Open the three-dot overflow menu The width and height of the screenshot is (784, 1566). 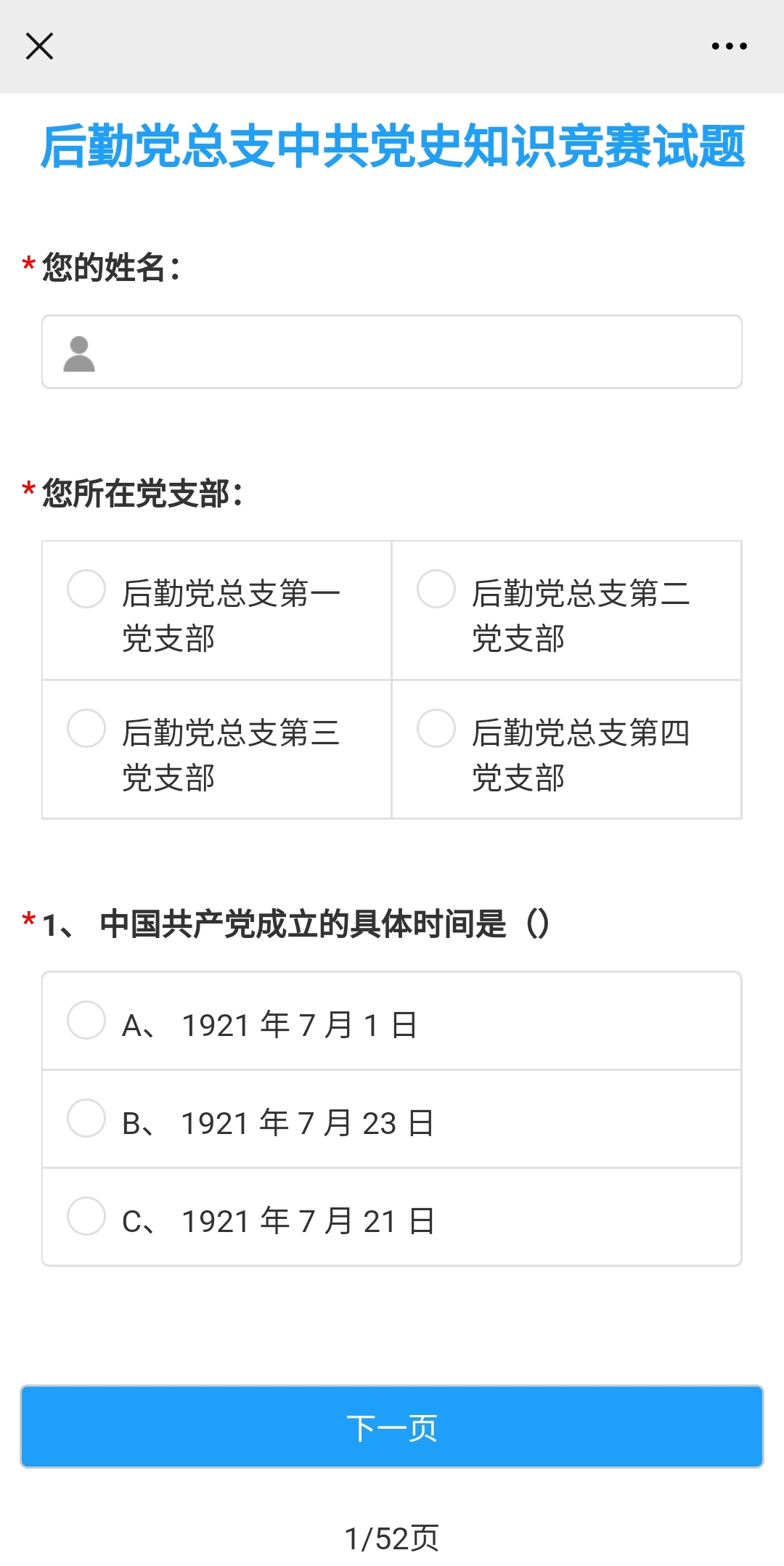(x=729, y=46)
